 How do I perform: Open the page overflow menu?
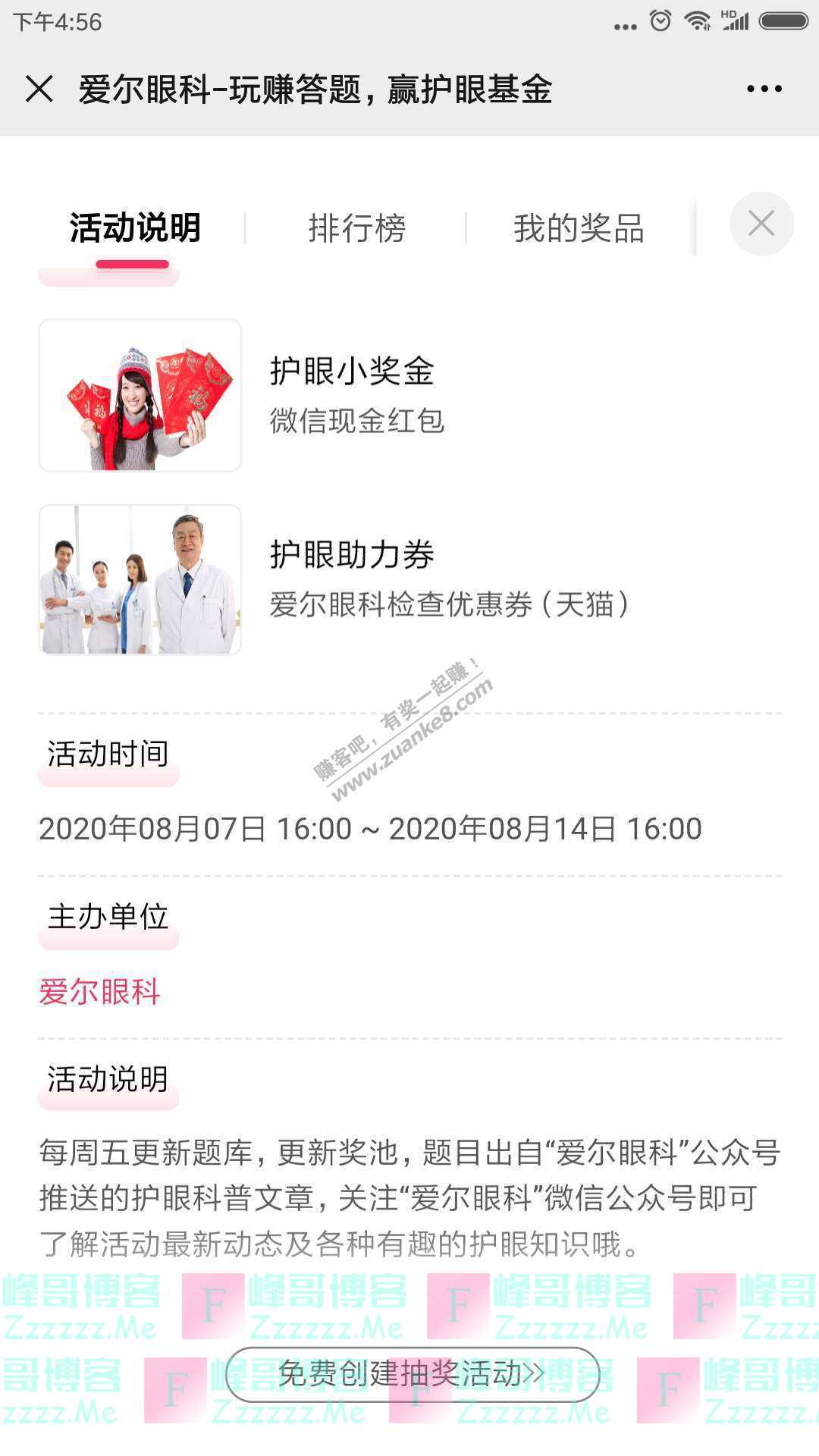coord(764,89)
